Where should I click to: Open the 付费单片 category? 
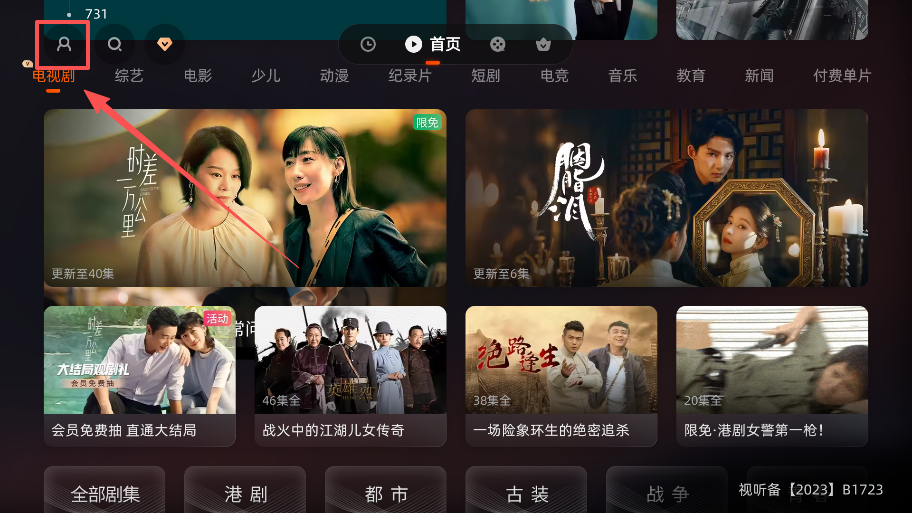842,76
